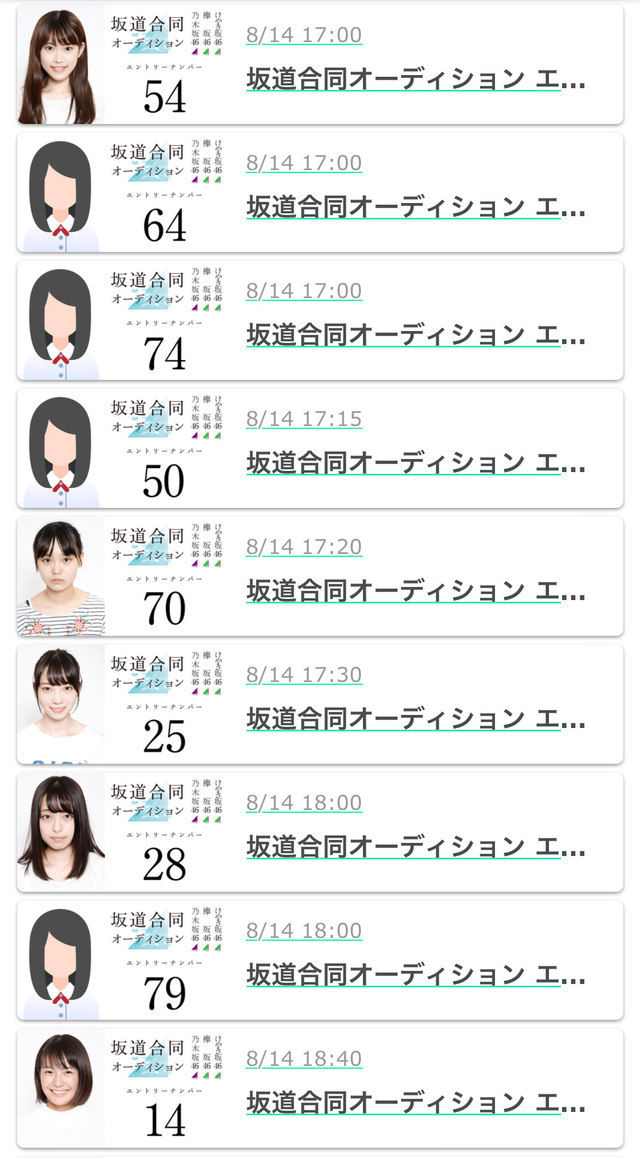Screen dimensions: 640x1158
Task: Open the entry number 54 card
Action: click(x=320, y=64)
